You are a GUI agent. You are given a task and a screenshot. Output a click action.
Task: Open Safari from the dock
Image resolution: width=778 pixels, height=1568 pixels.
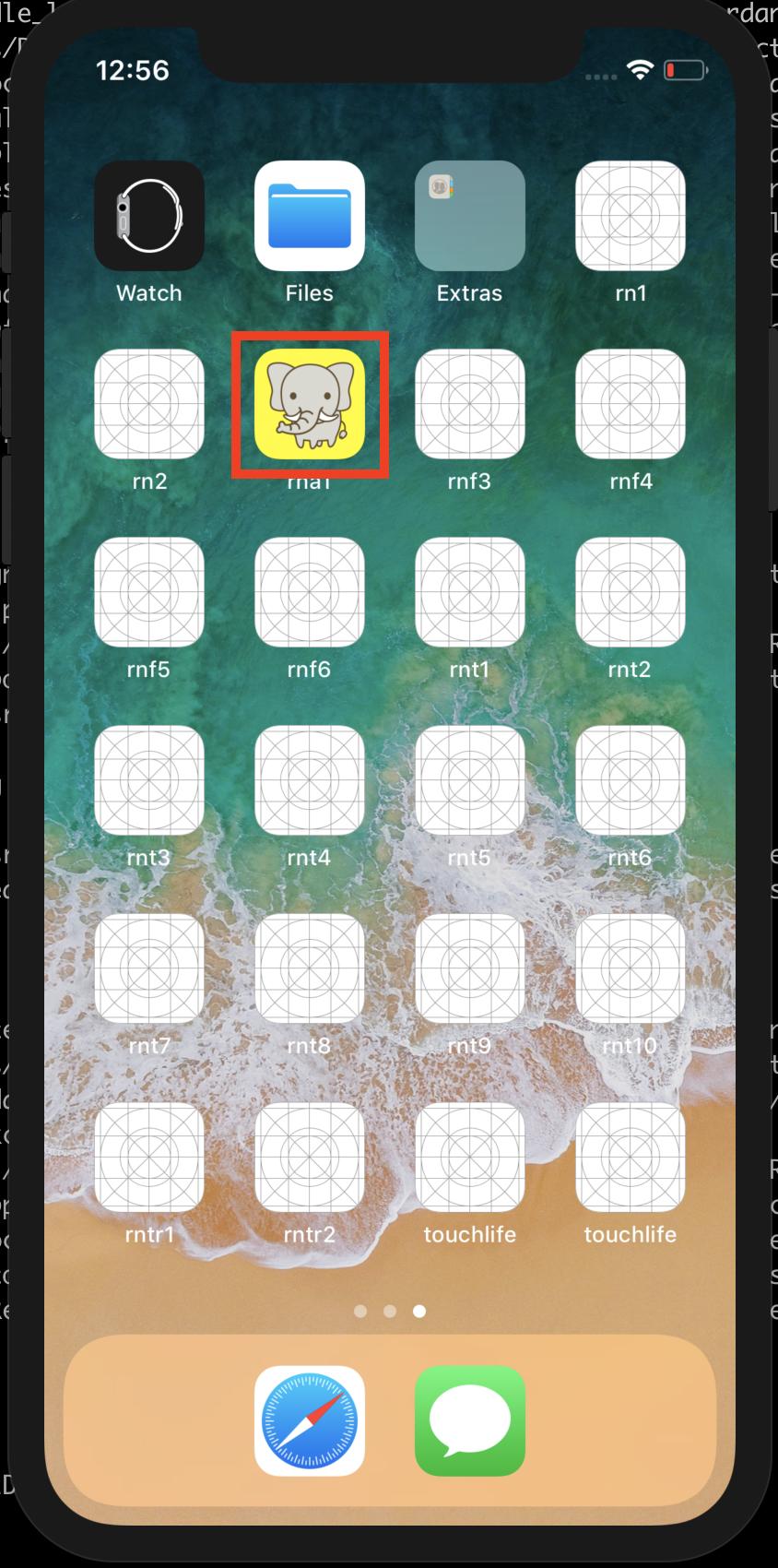point(310,1421)
